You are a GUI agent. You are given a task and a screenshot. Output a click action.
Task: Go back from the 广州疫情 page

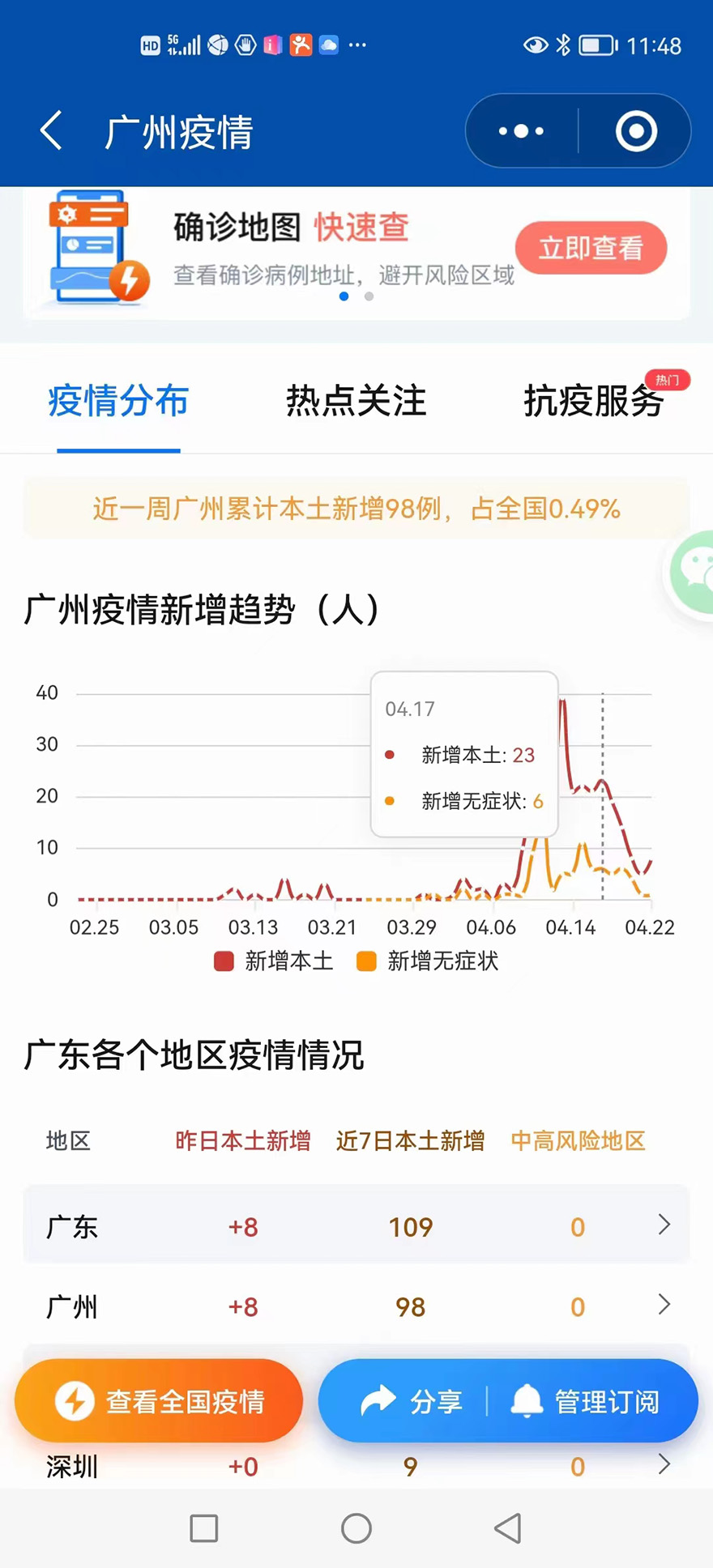[52, 131]
